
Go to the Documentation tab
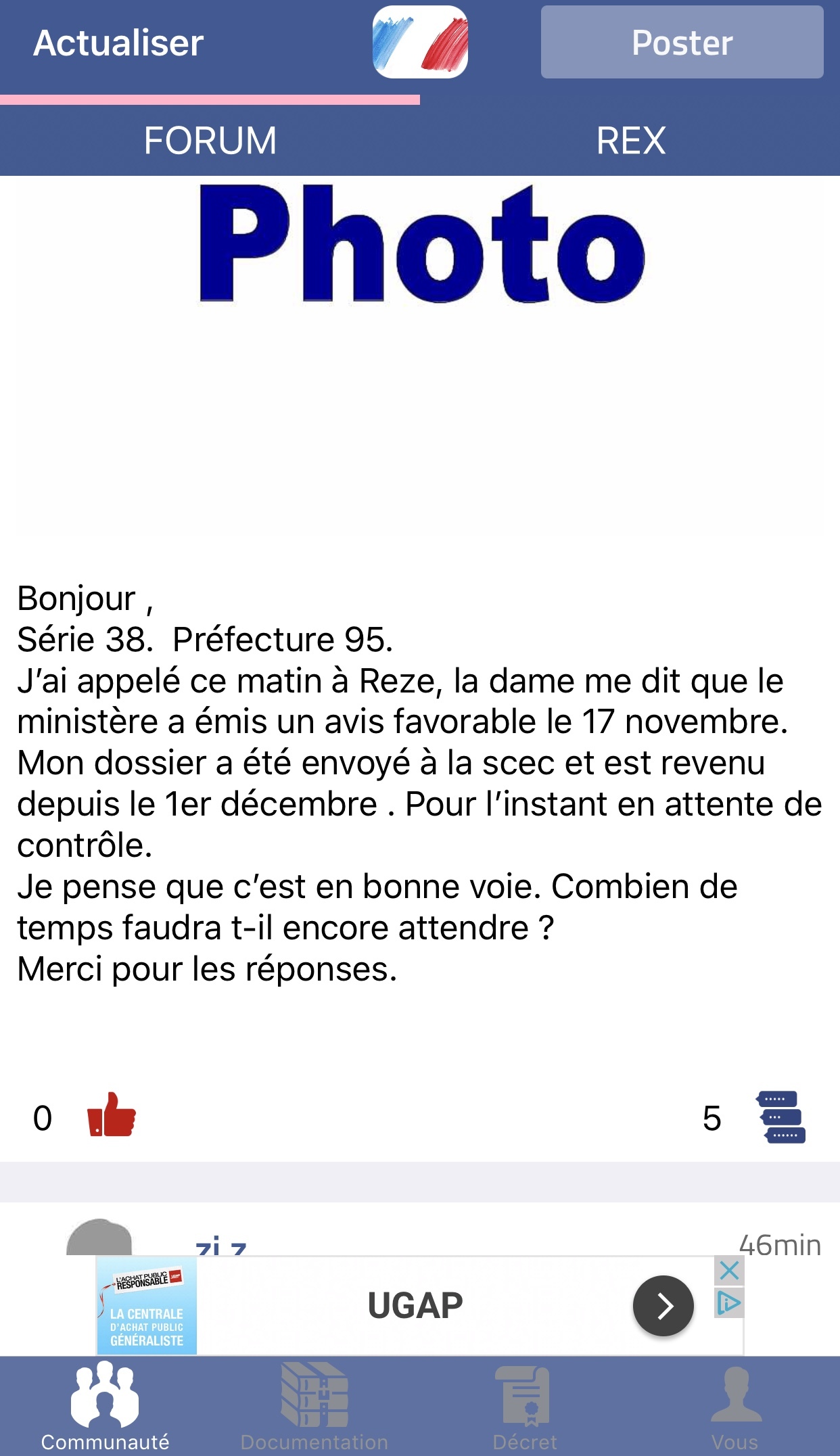click(x=314, y=1407)
